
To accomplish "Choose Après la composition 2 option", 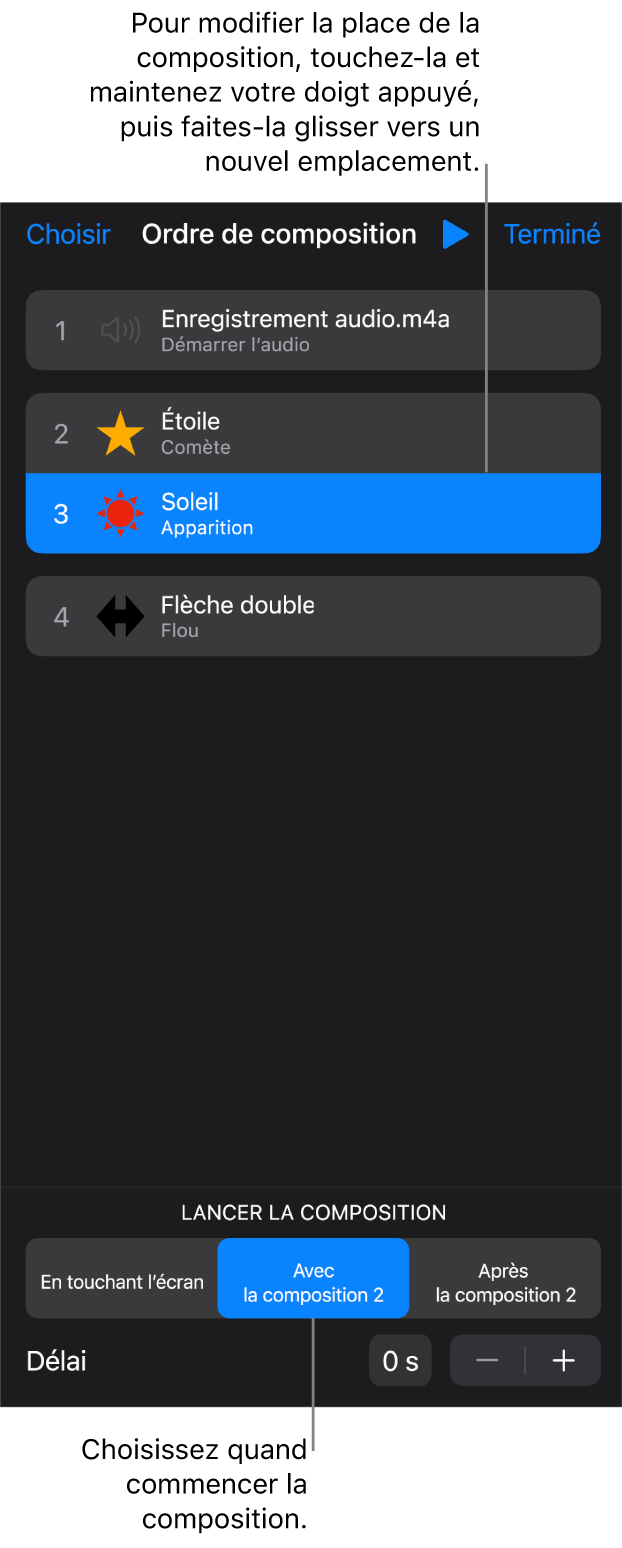I will coord(505,1282).
